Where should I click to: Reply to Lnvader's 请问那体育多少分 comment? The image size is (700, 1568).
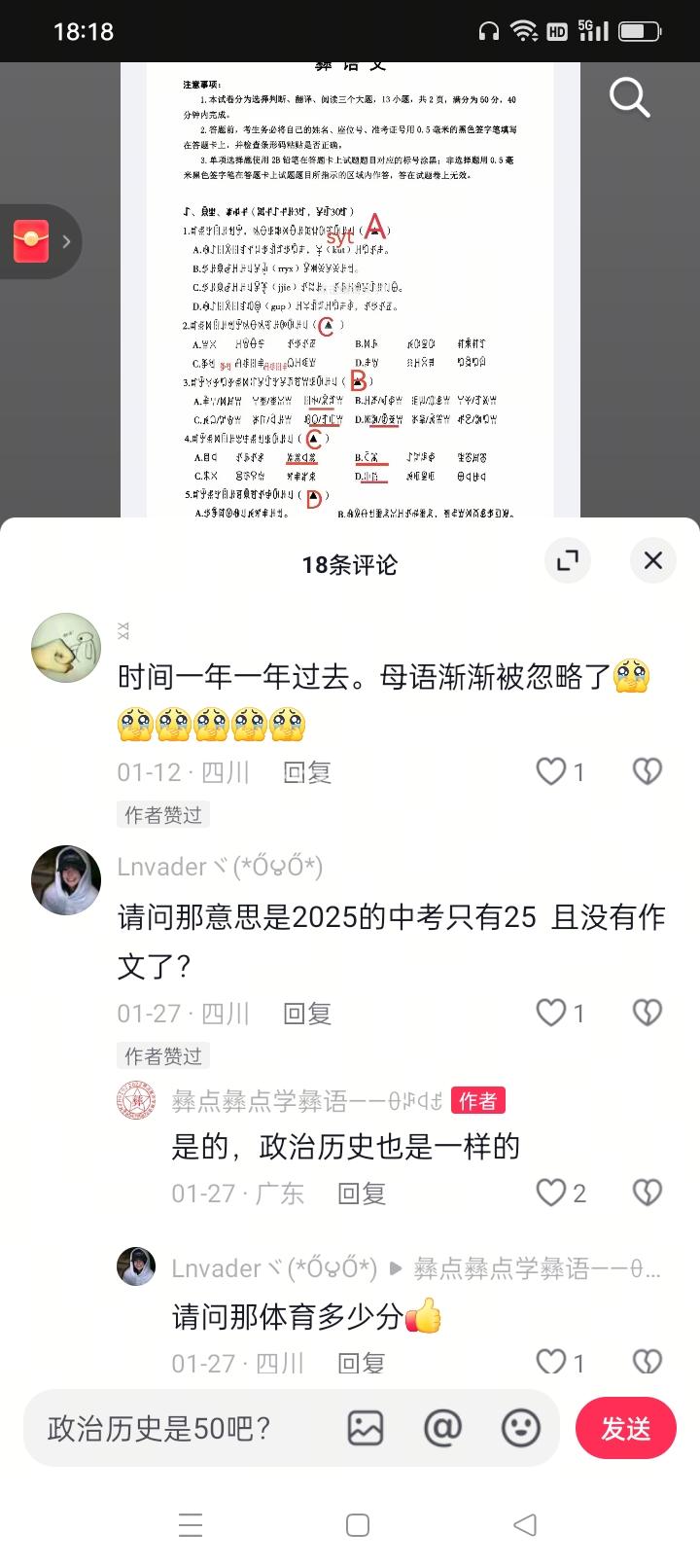pos(362,1363)
